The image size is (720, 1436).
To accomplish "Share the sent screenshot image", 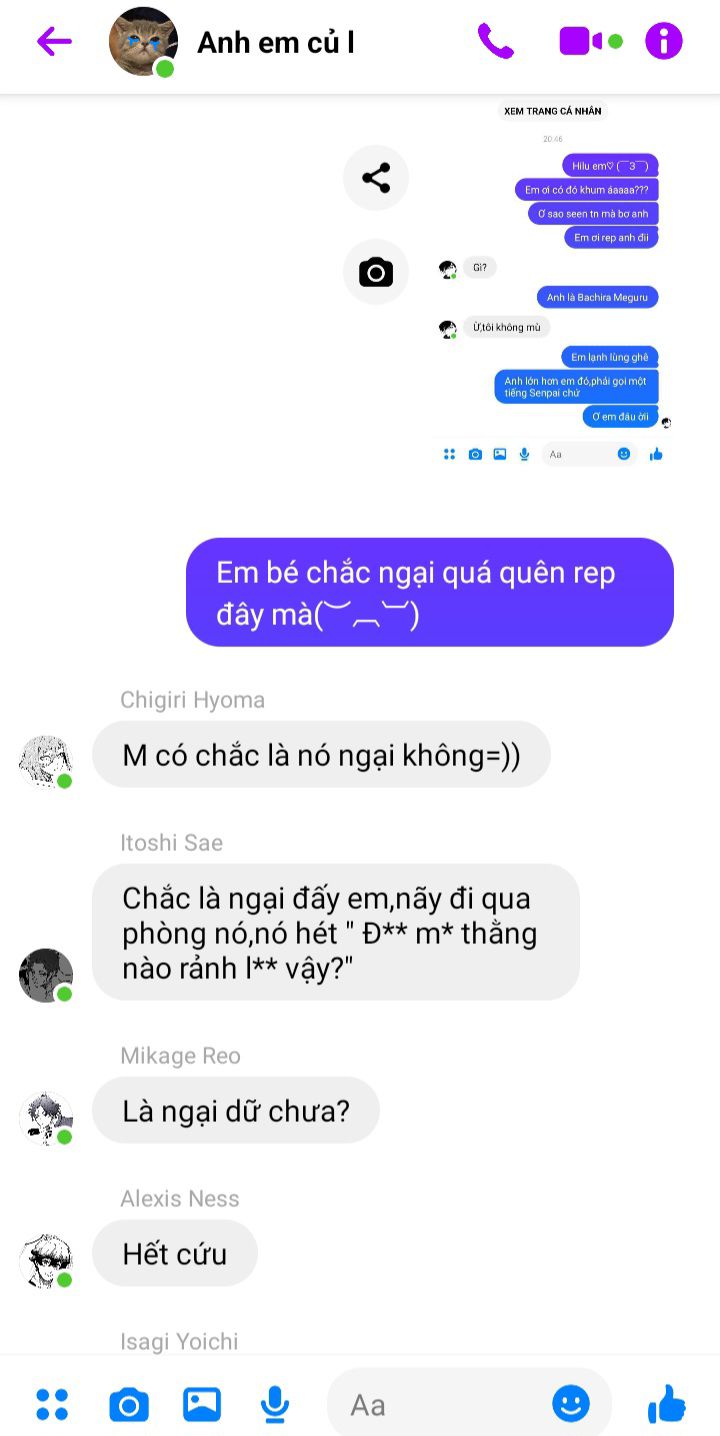I will (x=376, y=178).
